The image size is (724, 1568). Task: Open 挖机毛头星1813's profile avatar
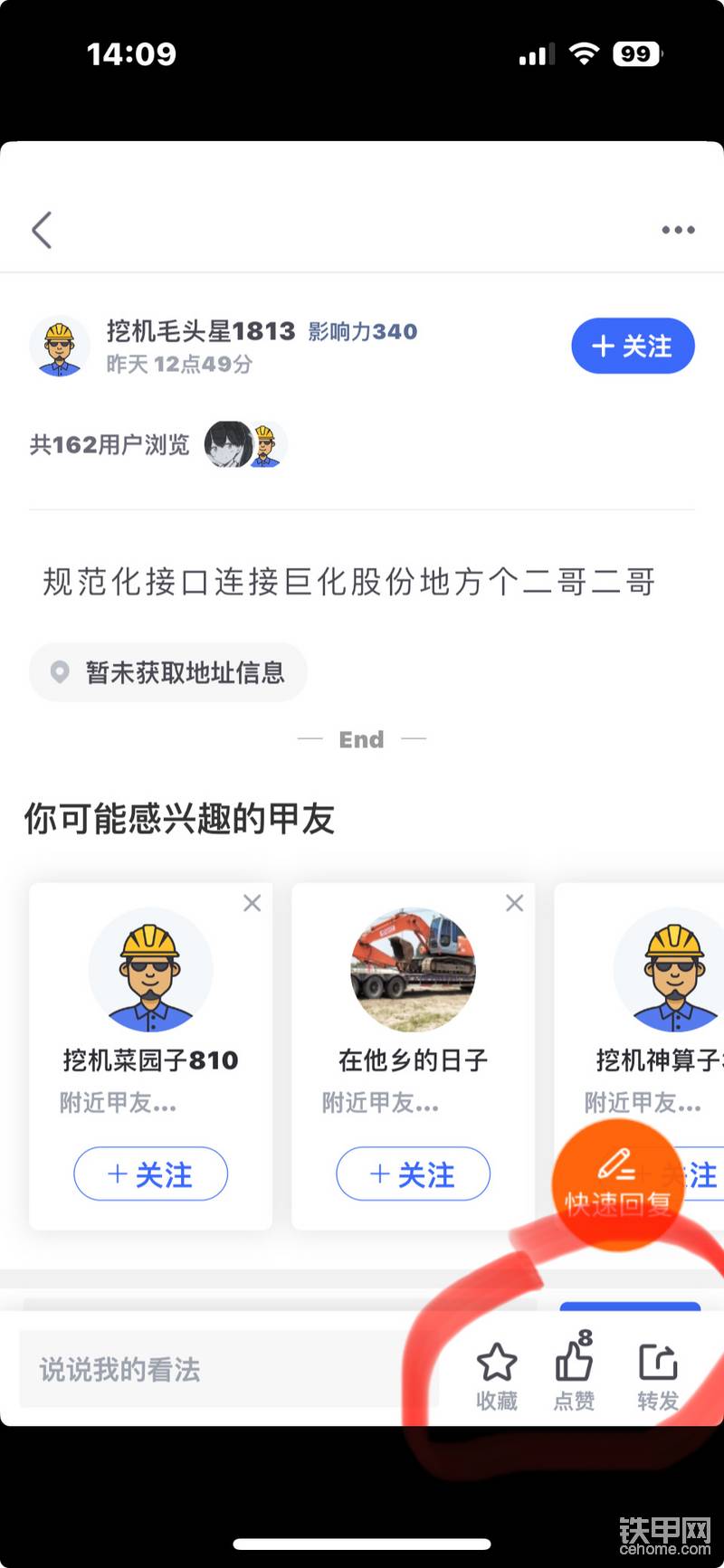point(60,346)
